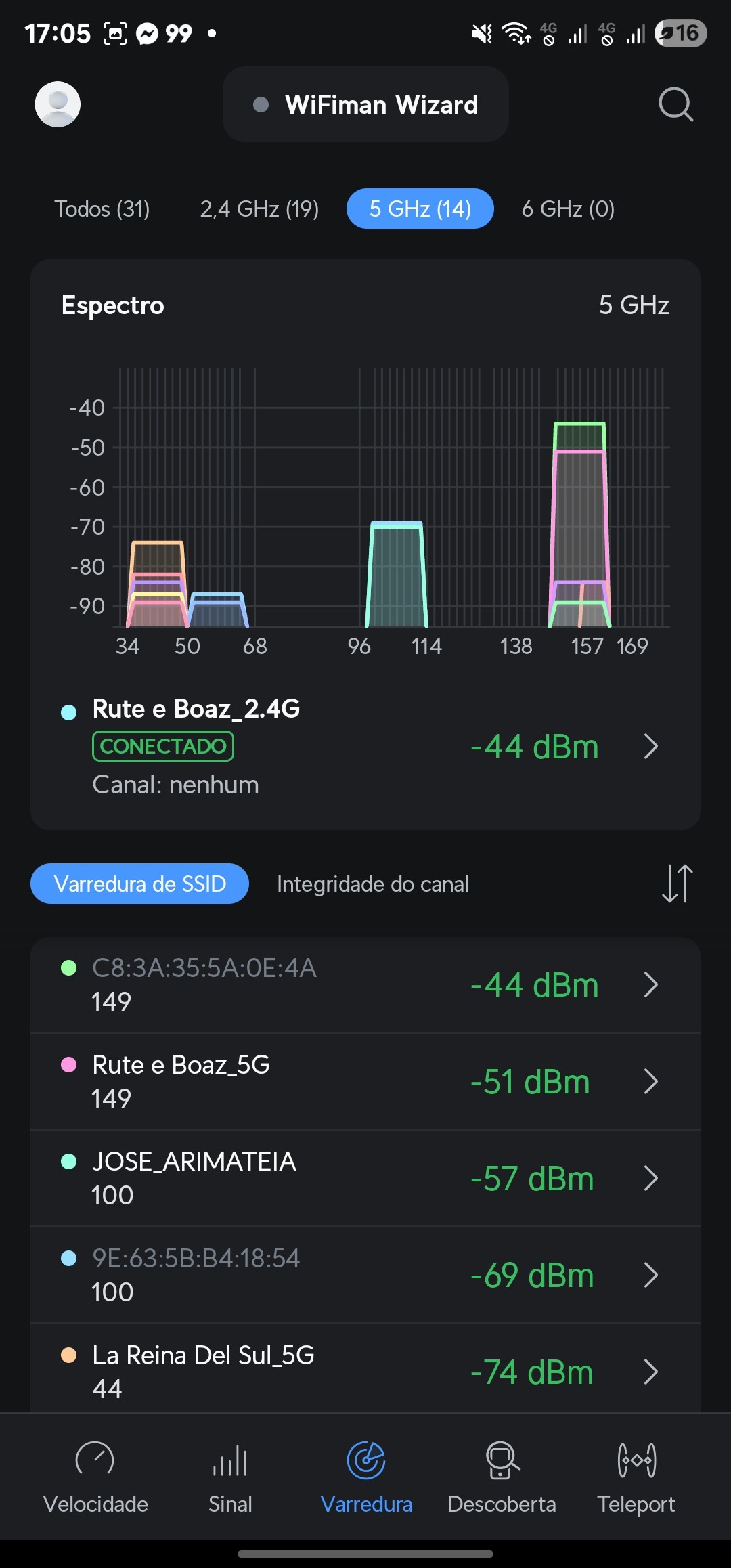Change the network list sort order
The height and width of the screenshot is (1568, 731).
677,884
